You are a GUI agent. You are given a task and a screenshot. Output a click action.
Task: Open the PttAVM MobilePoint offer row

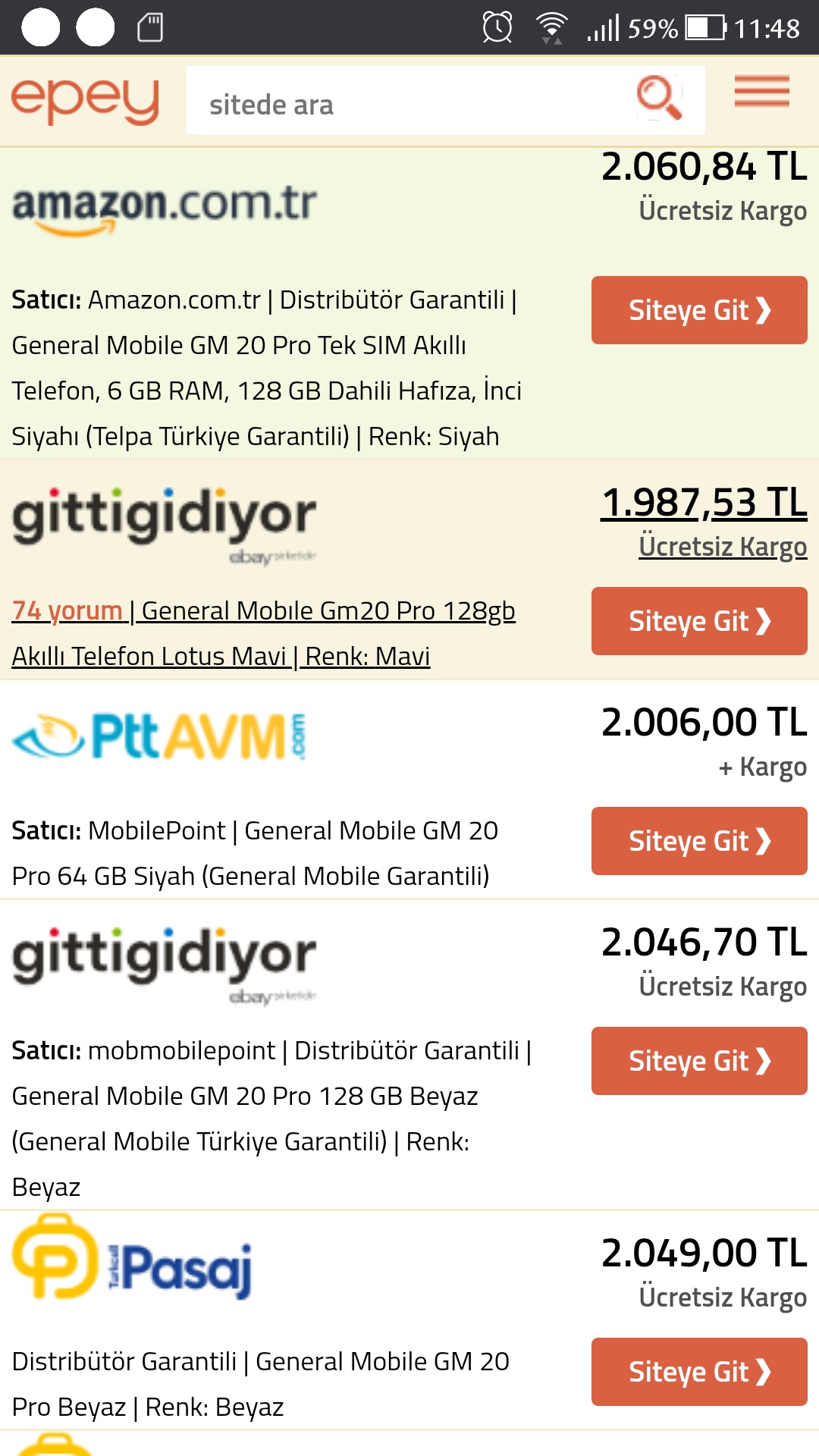(x=409, y=789)
